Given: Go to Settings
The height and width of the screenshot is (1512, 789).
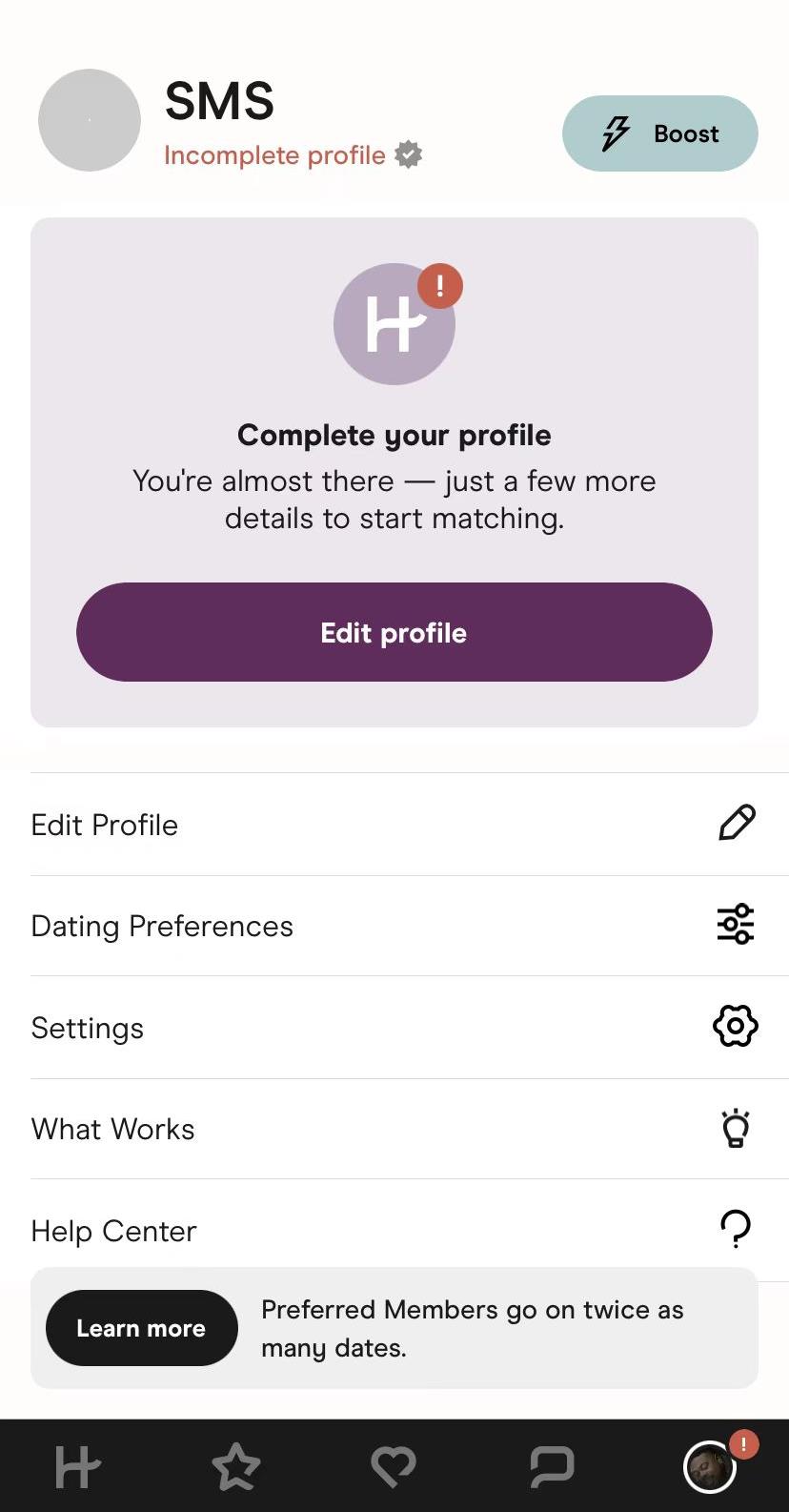Looking at the screenshot, I should (394, 1028).
